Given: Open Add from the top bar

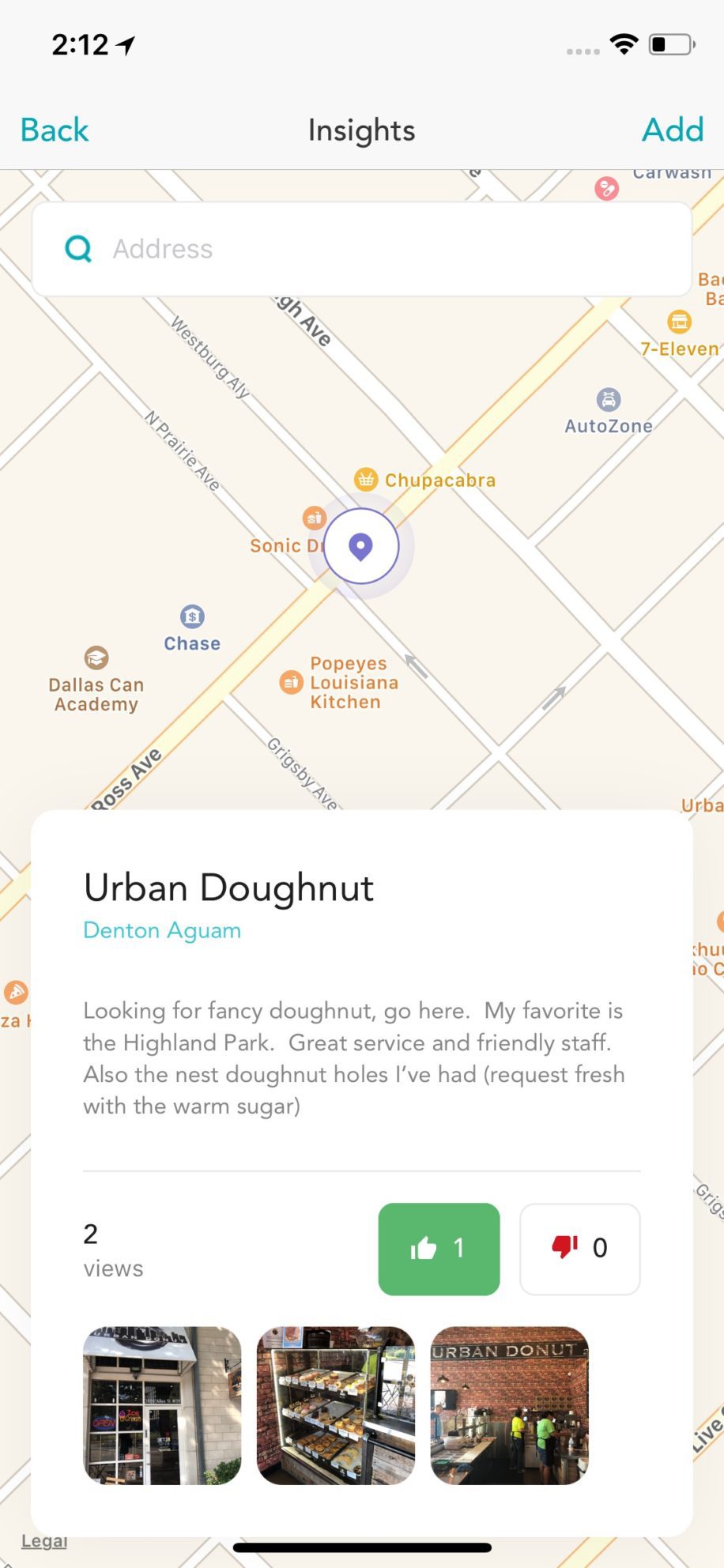Looking at the screenshot, I should point(672,130).
